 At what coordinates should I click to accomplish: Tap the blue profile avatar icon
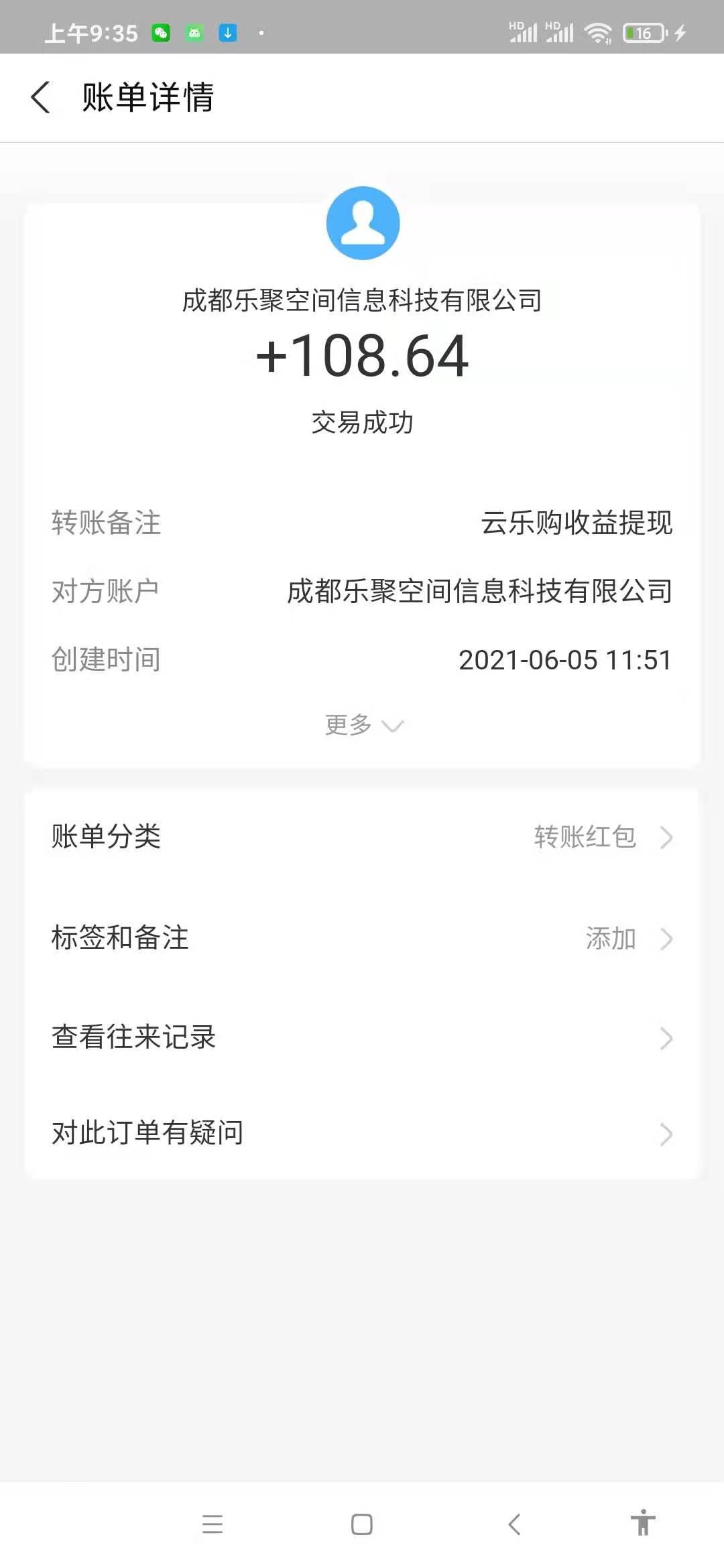pos(362,222)
